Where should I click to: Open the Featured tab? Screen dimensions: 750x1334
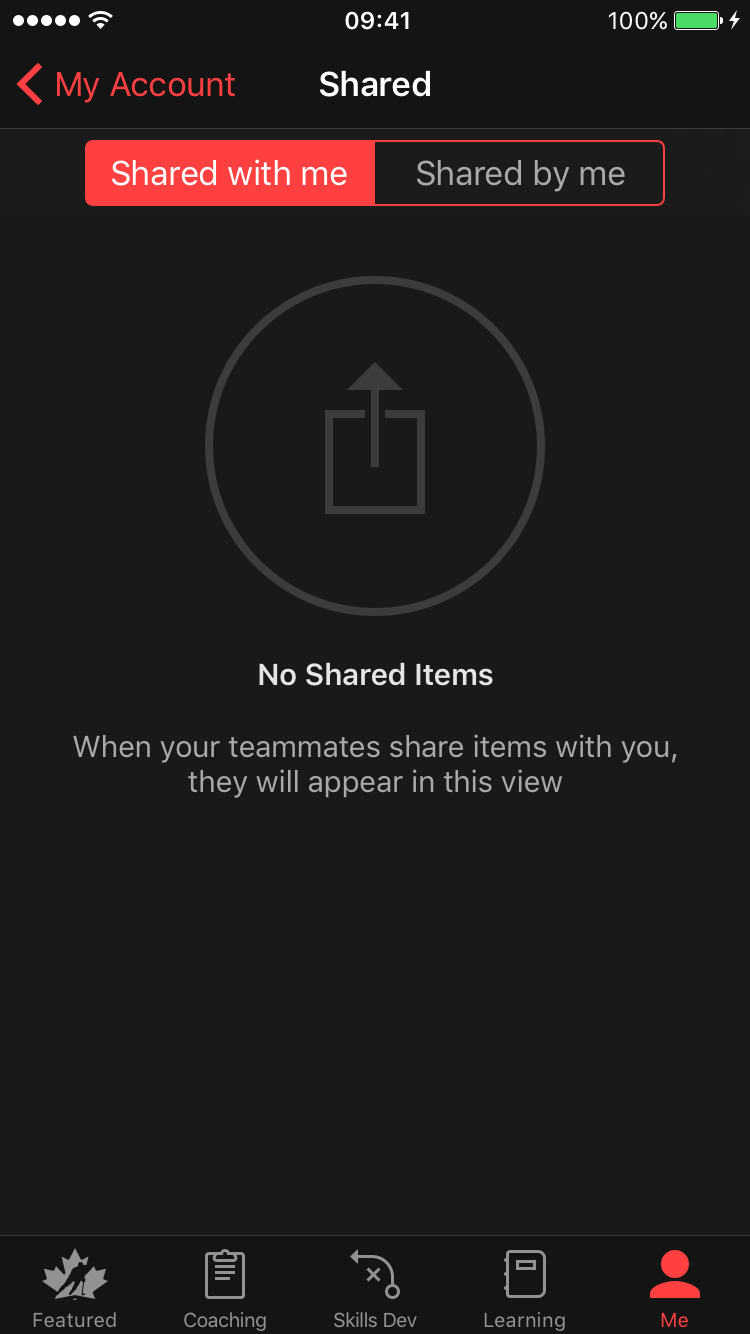75,1288
